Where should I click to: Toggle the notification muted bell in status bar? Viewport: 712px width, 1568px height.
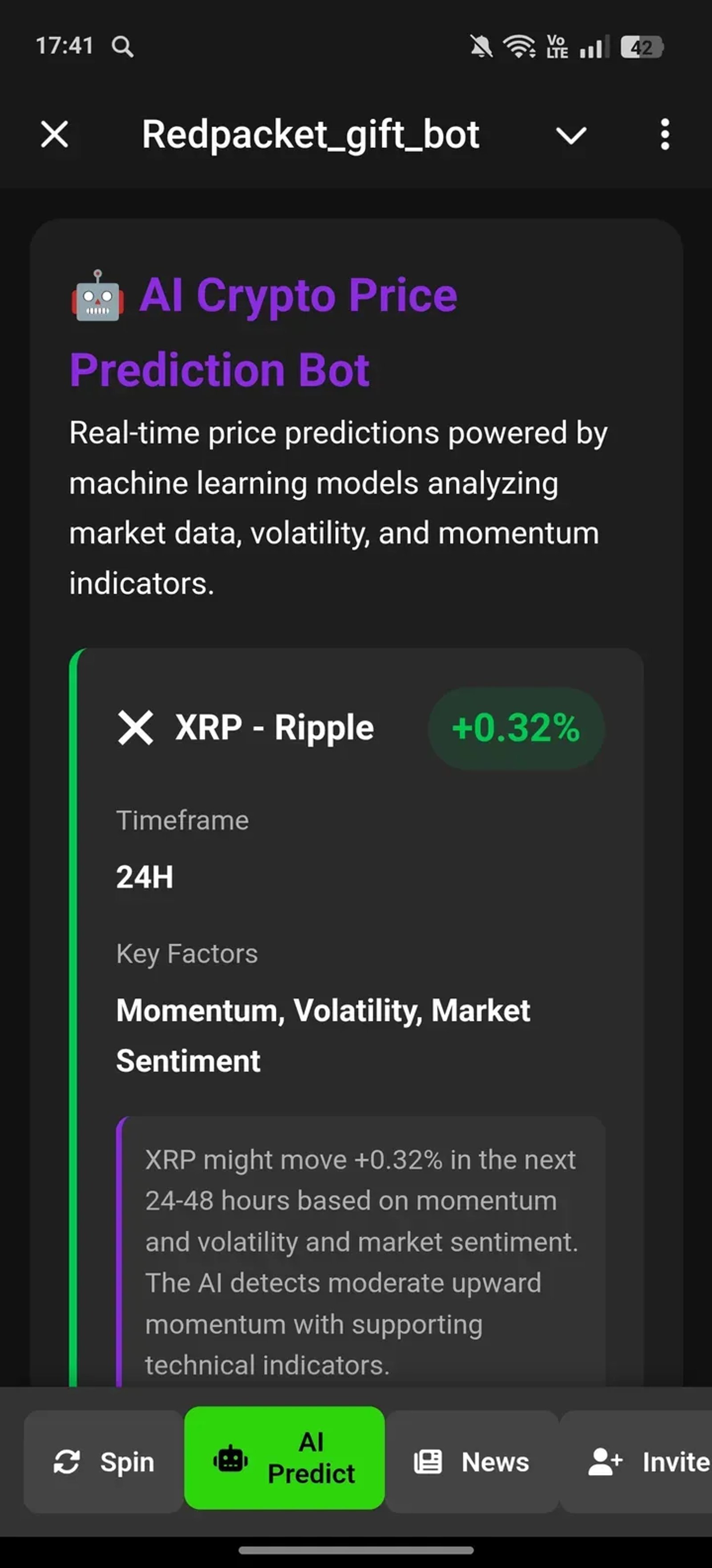480,46
